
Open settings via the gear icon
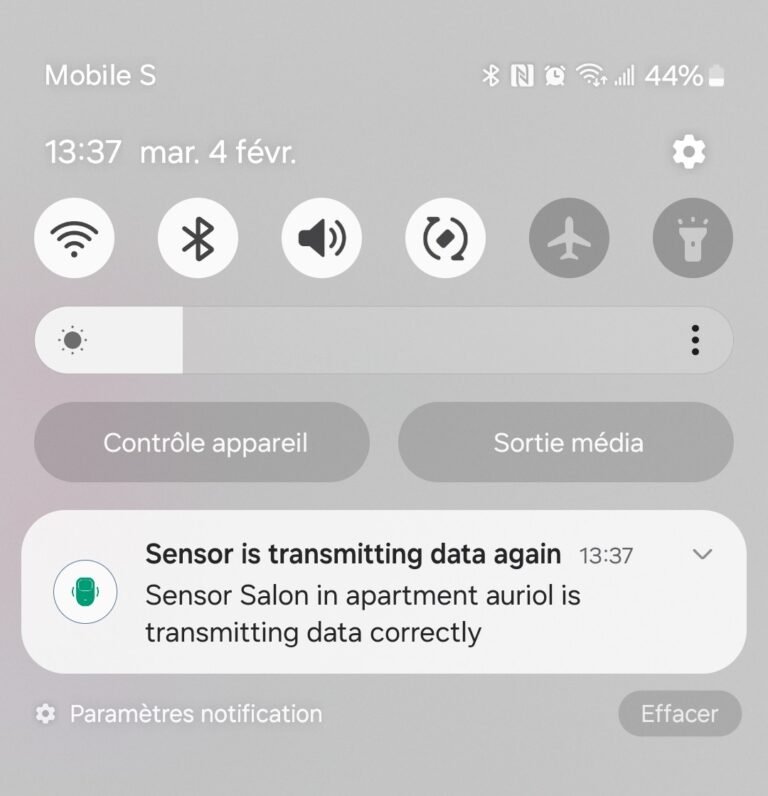coord(688,152)
